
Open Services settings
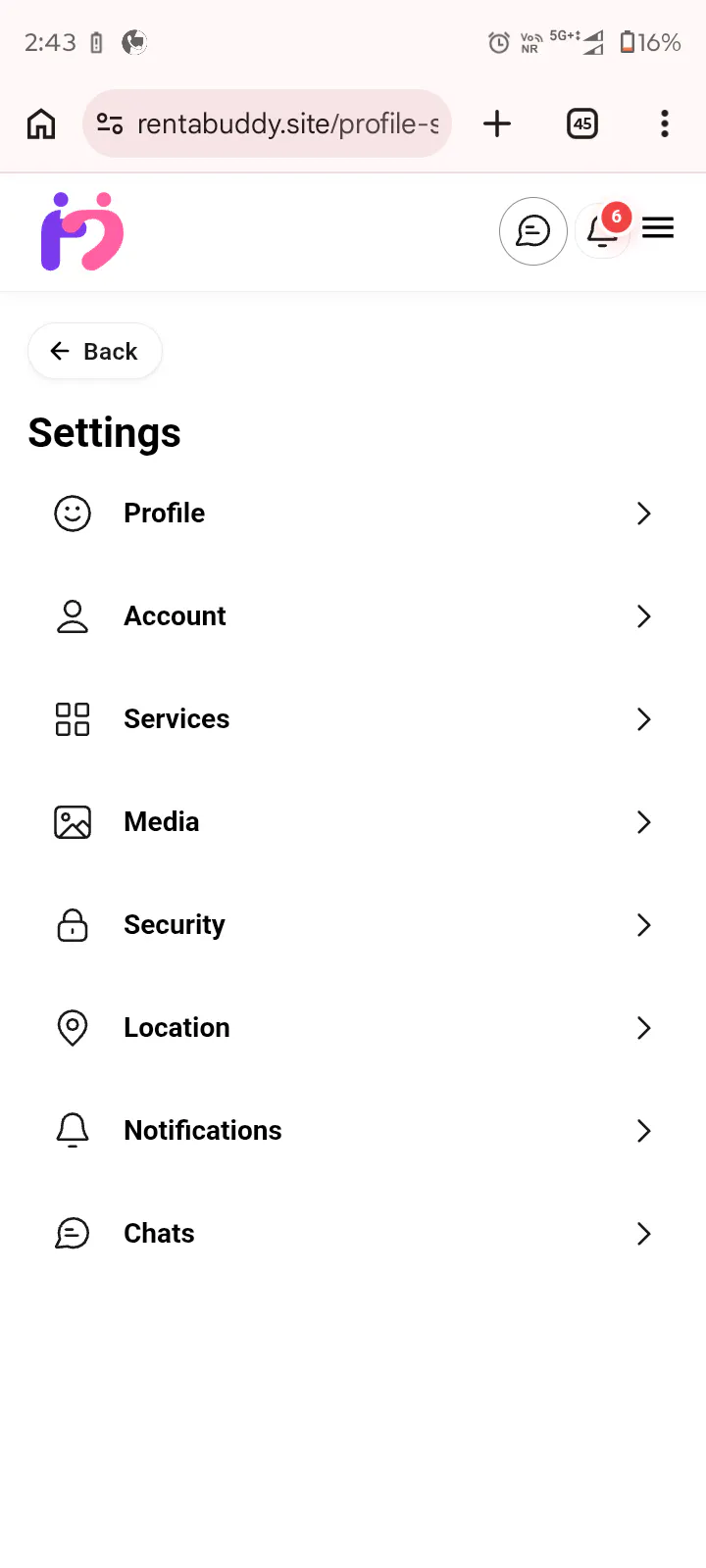pyautogui.click(x=353, y=719)
